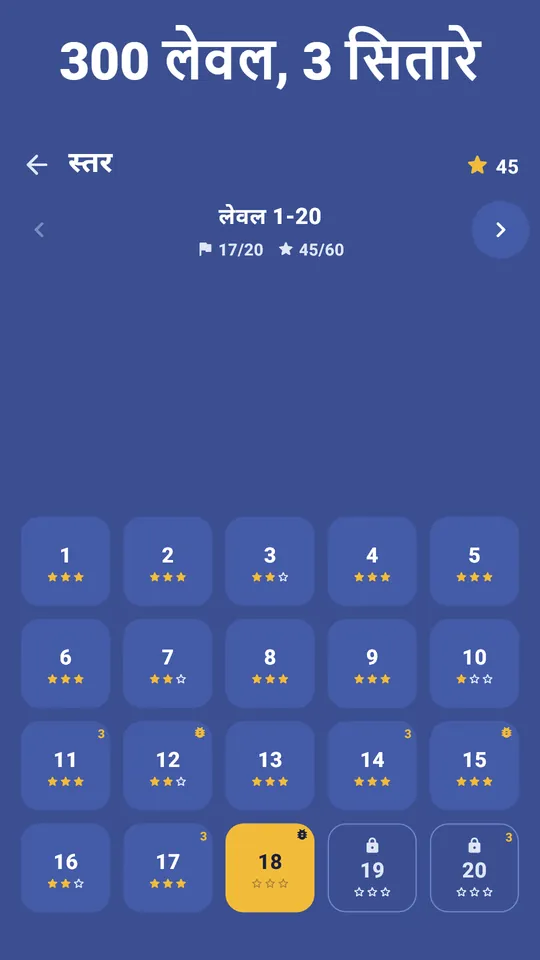Open level 5

(x=474, y=561)
